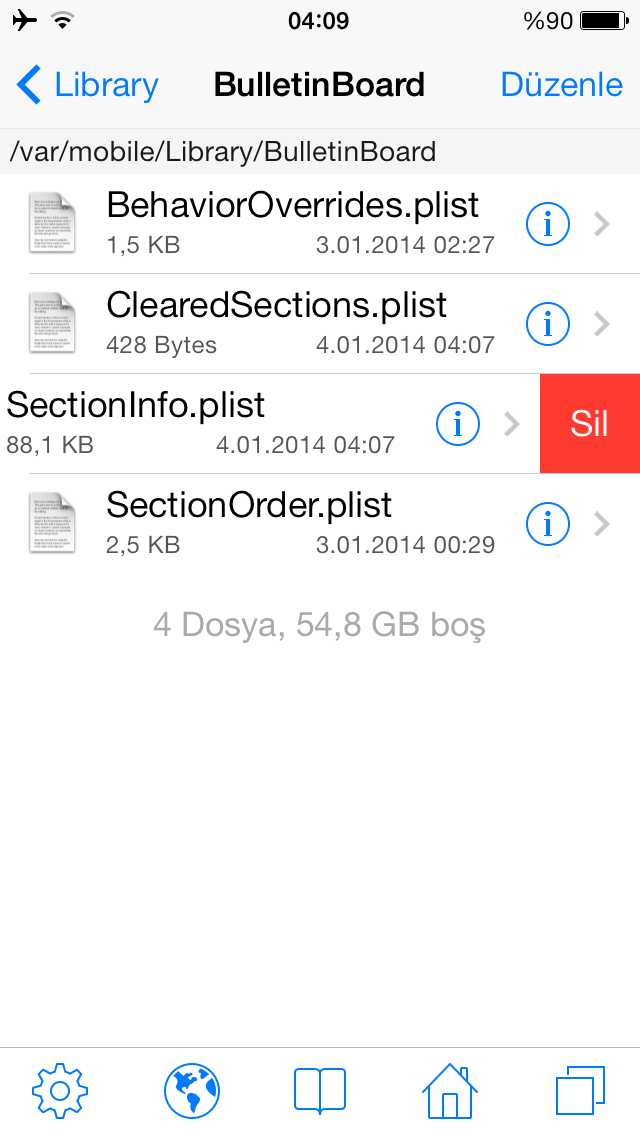The height and width of the screenshot is (1136, 640).
Task: Show info for SectionOrder.plist
Action: point(547,524)
